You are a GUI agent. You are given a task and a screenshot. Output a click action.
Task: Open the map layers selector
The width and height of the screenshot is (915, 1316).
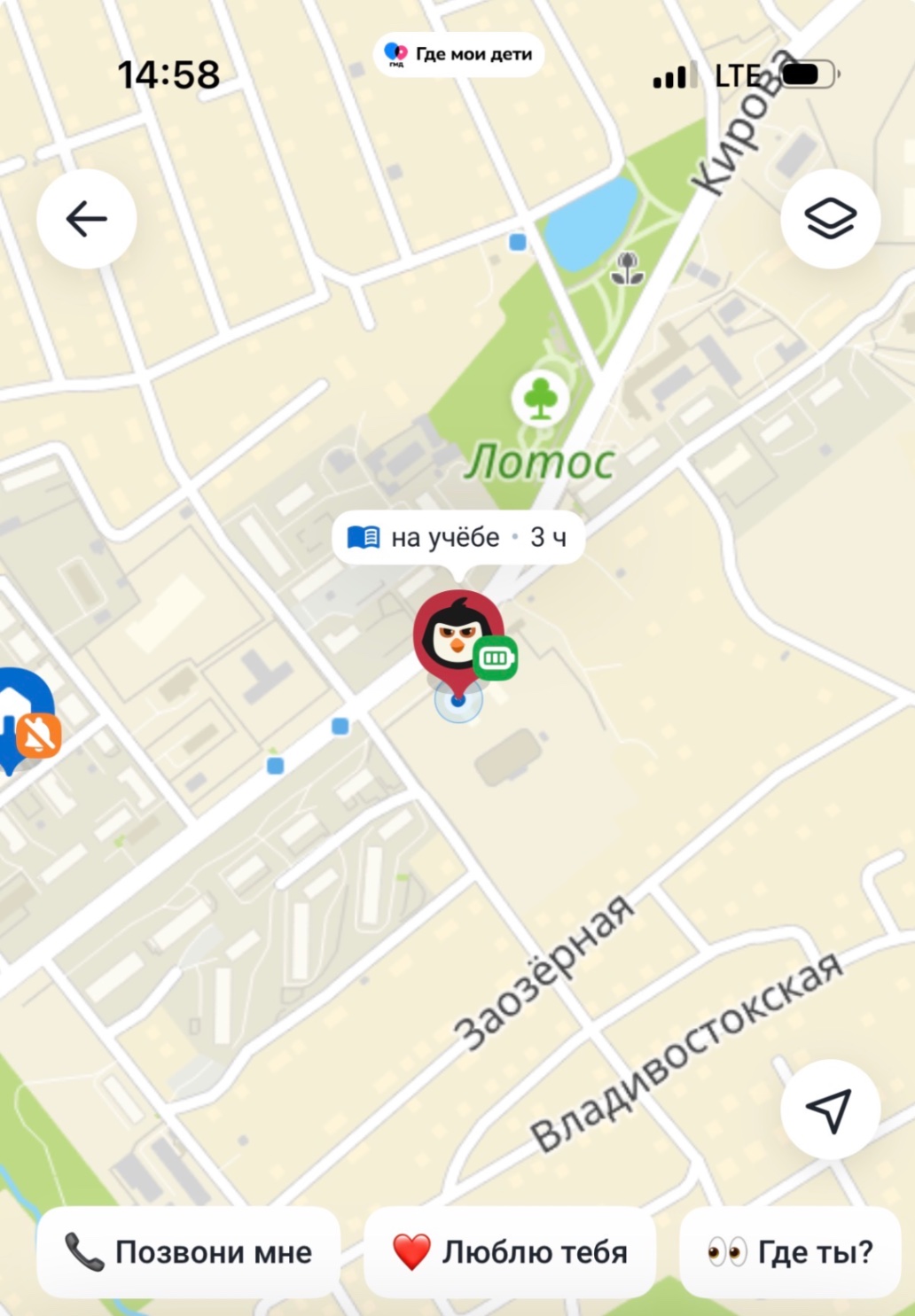tap(830, 219)
